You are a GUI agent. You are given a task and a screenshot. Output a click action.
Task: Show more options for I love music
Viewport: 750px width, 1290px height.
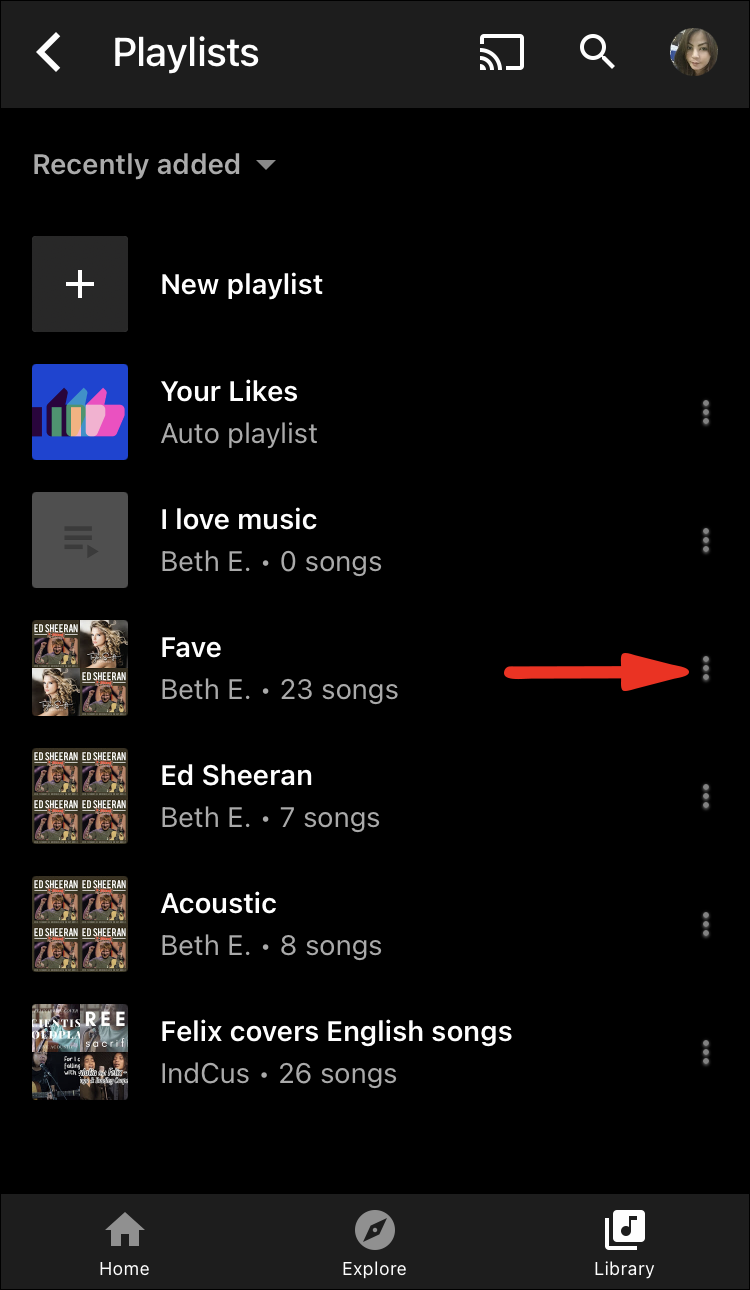706,540
